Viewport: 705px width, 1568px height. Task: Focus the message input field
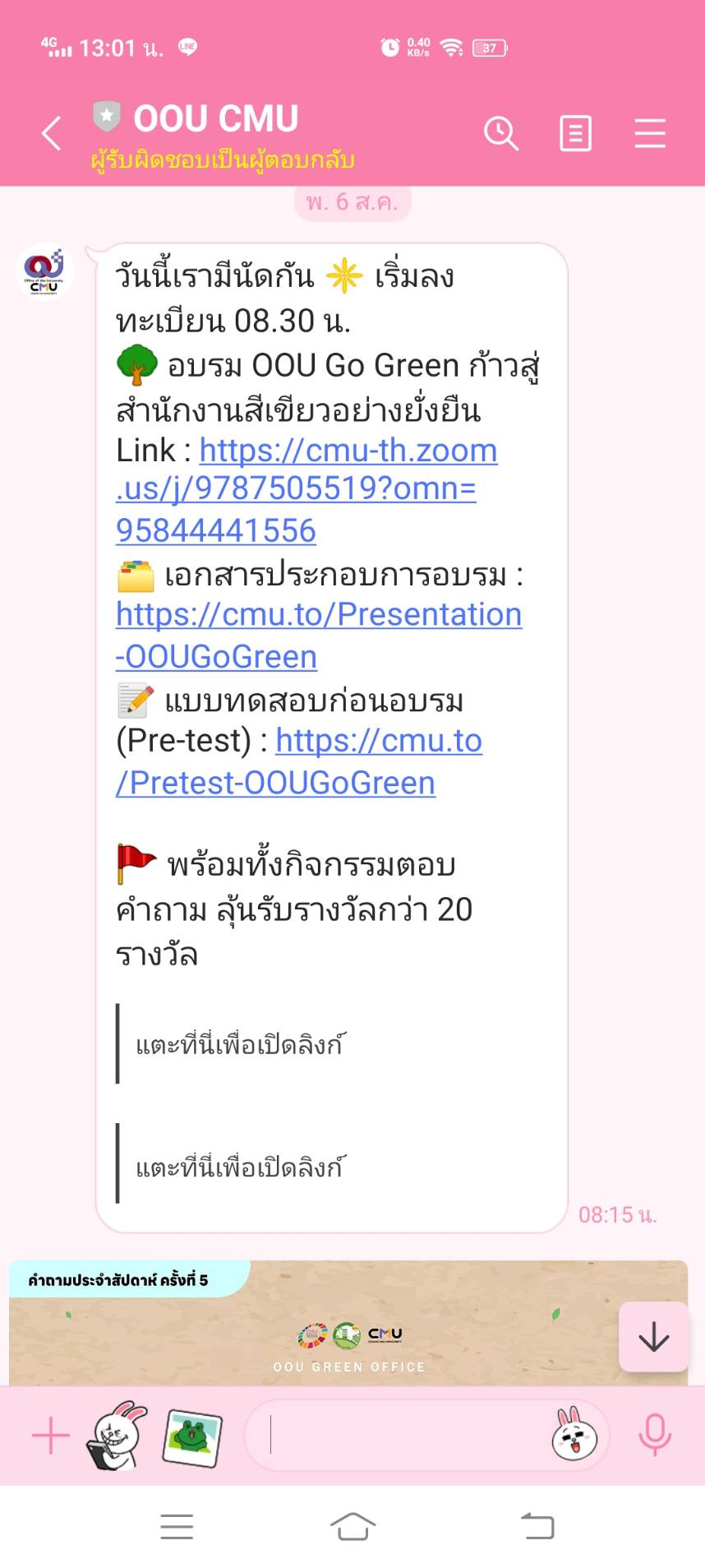(x=403, y=1436)
